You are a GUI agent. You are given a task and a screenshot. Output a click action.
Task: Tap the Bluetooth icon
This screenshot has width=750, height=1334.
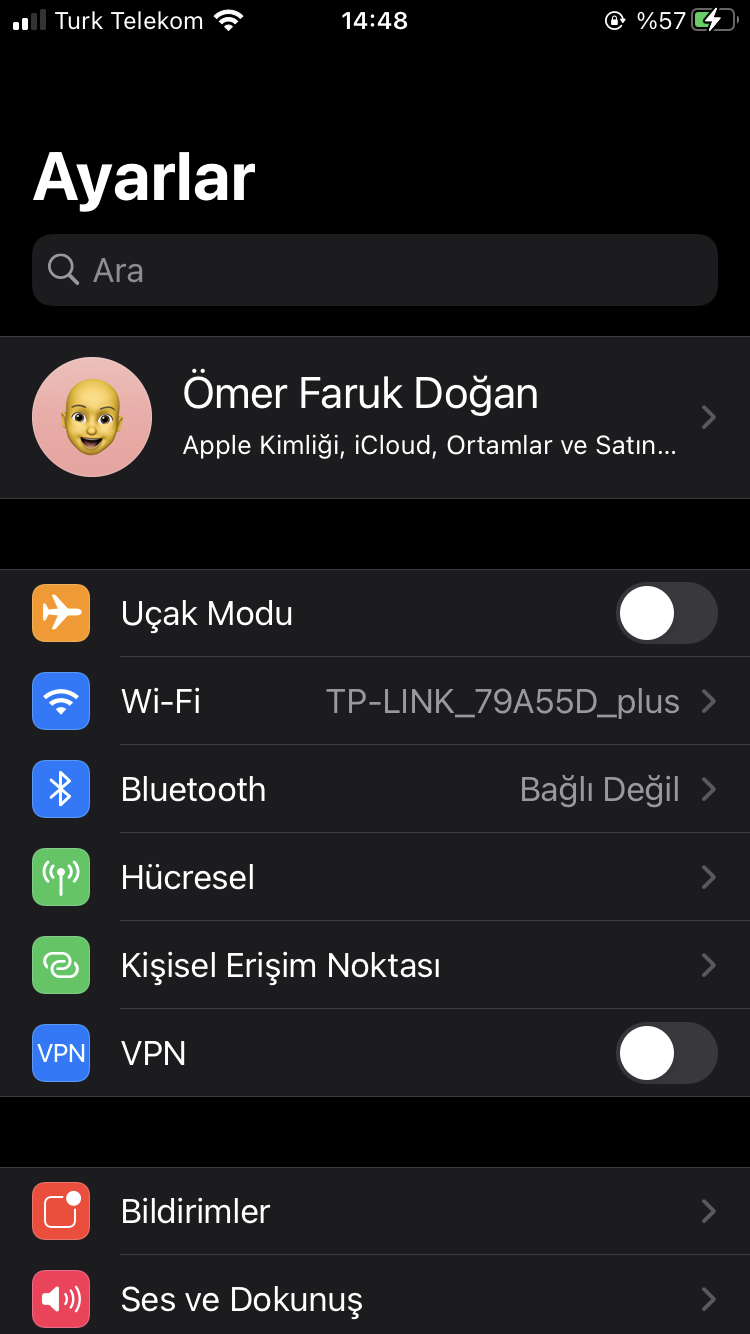click(x=62, y=789)
